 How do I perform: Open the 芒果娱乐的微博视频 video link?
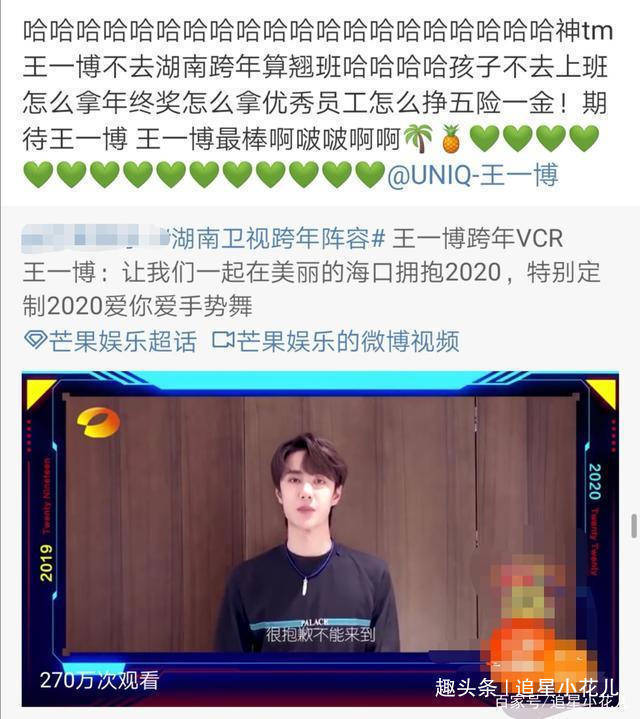click(x=335, y=341)
